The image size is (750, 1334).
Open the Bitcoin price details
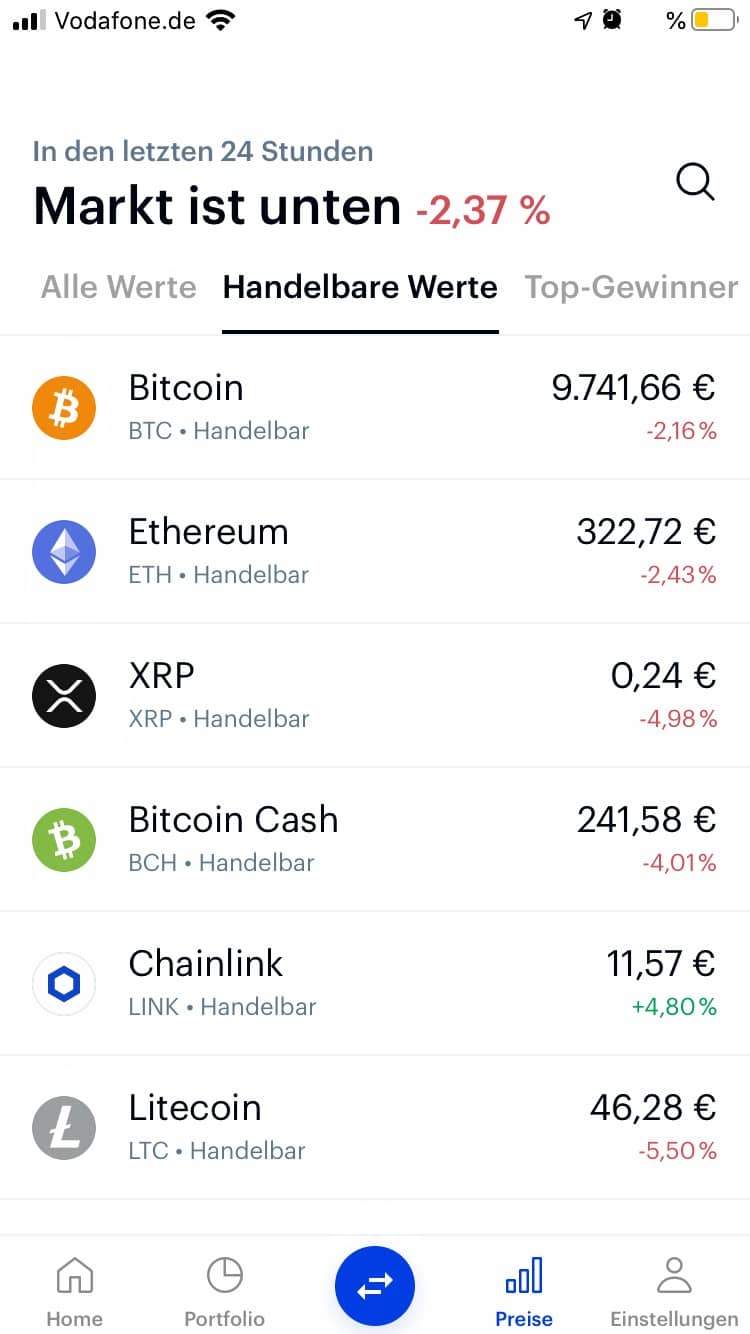(375, 407)
